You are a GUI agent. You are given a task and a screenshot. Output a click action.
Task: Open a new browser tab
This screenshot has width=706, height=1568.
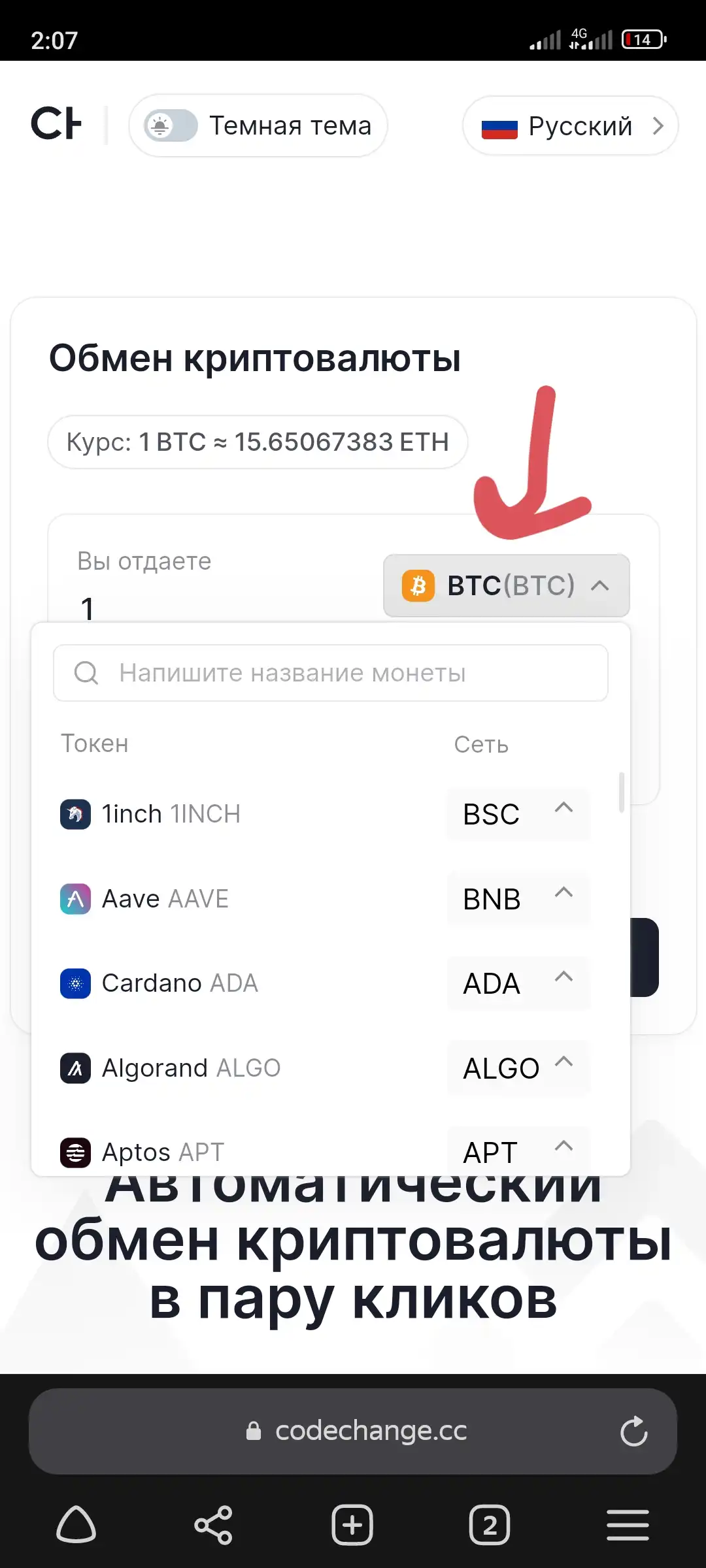[352, 1526]
